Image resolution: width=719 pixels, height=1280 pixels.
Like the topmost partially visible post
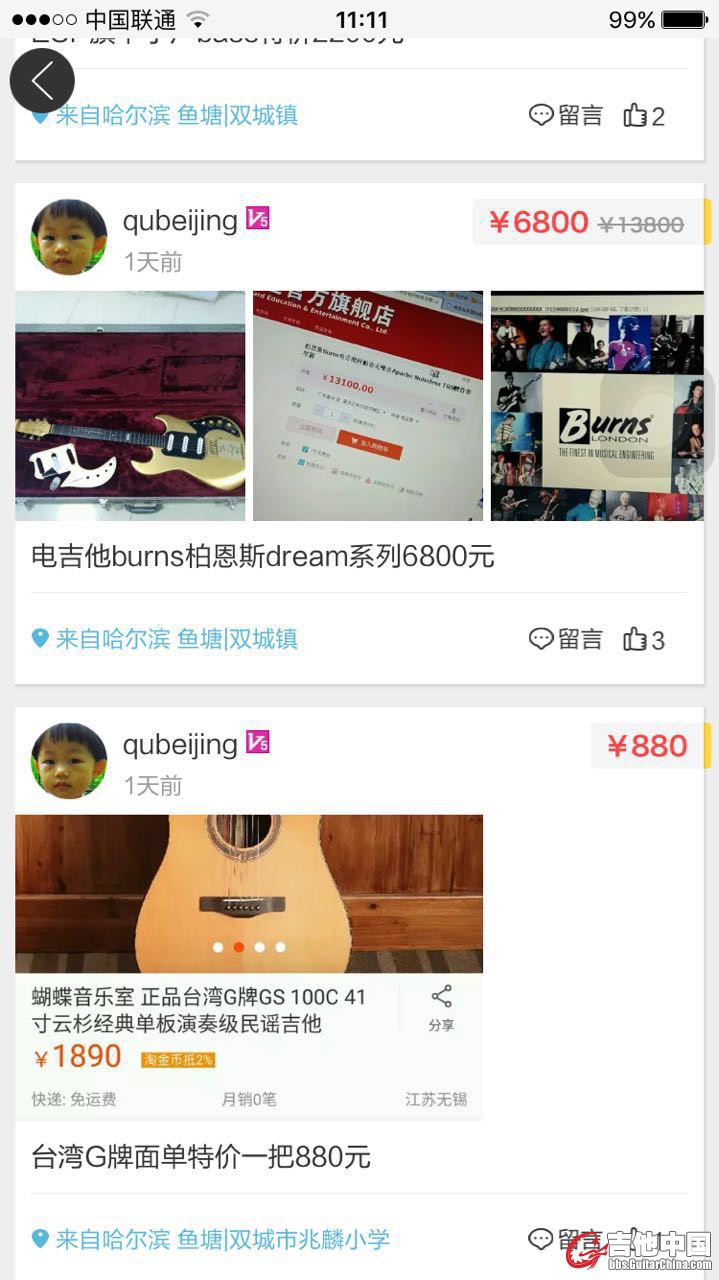(644, 116)
